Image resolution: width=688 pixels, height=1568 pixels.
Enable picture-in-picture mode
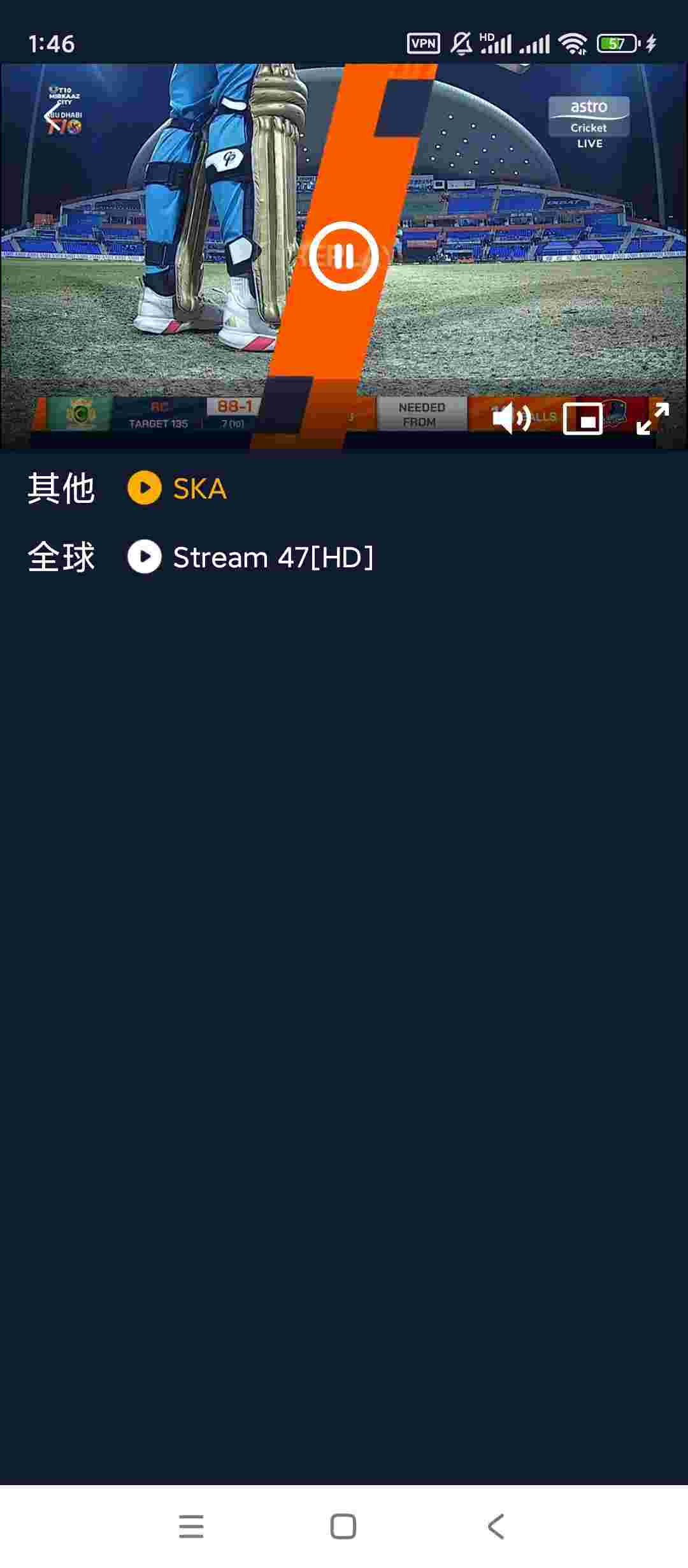click(x=582, y=419)
